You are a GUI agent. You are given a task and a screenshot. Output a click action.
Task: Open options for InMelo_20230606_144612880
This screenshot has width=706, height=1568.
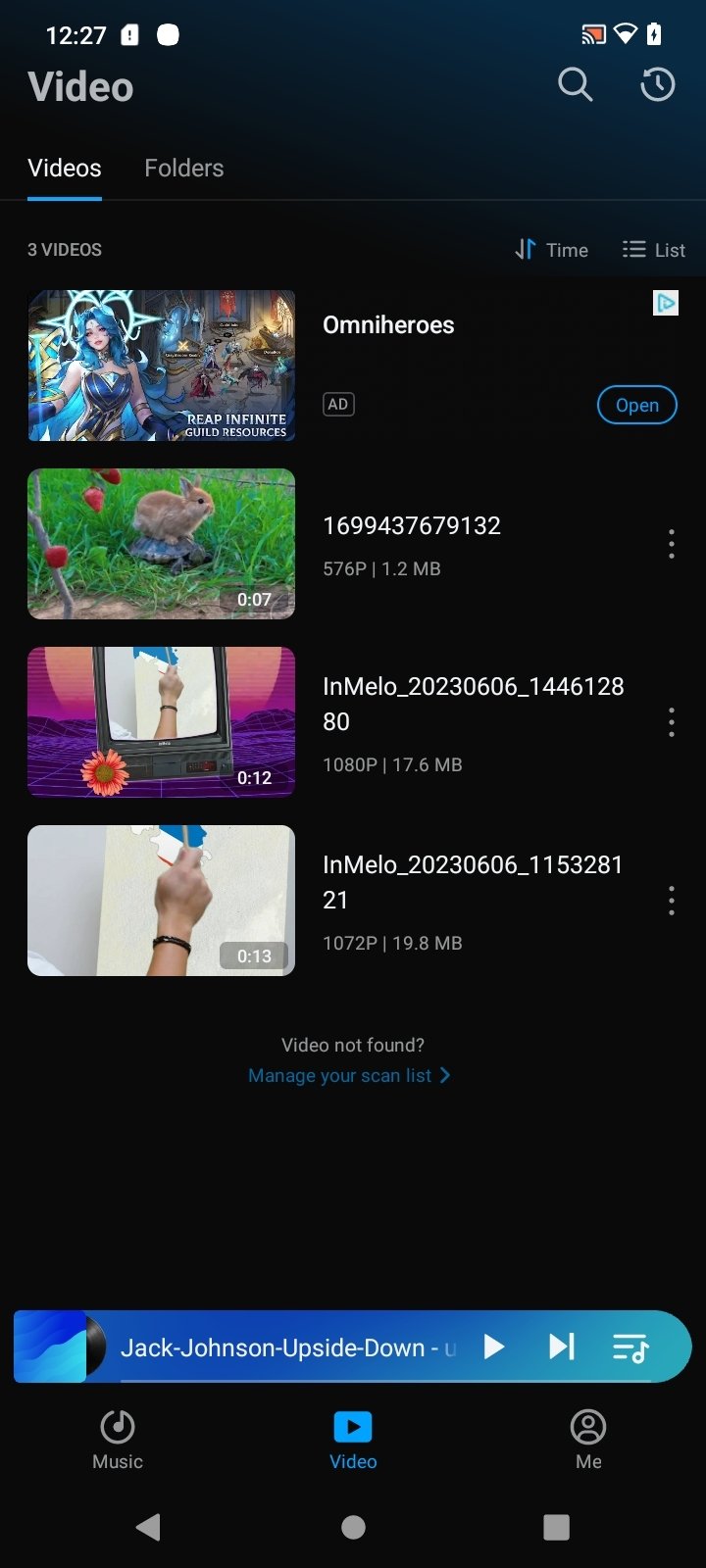pos(672,722)
